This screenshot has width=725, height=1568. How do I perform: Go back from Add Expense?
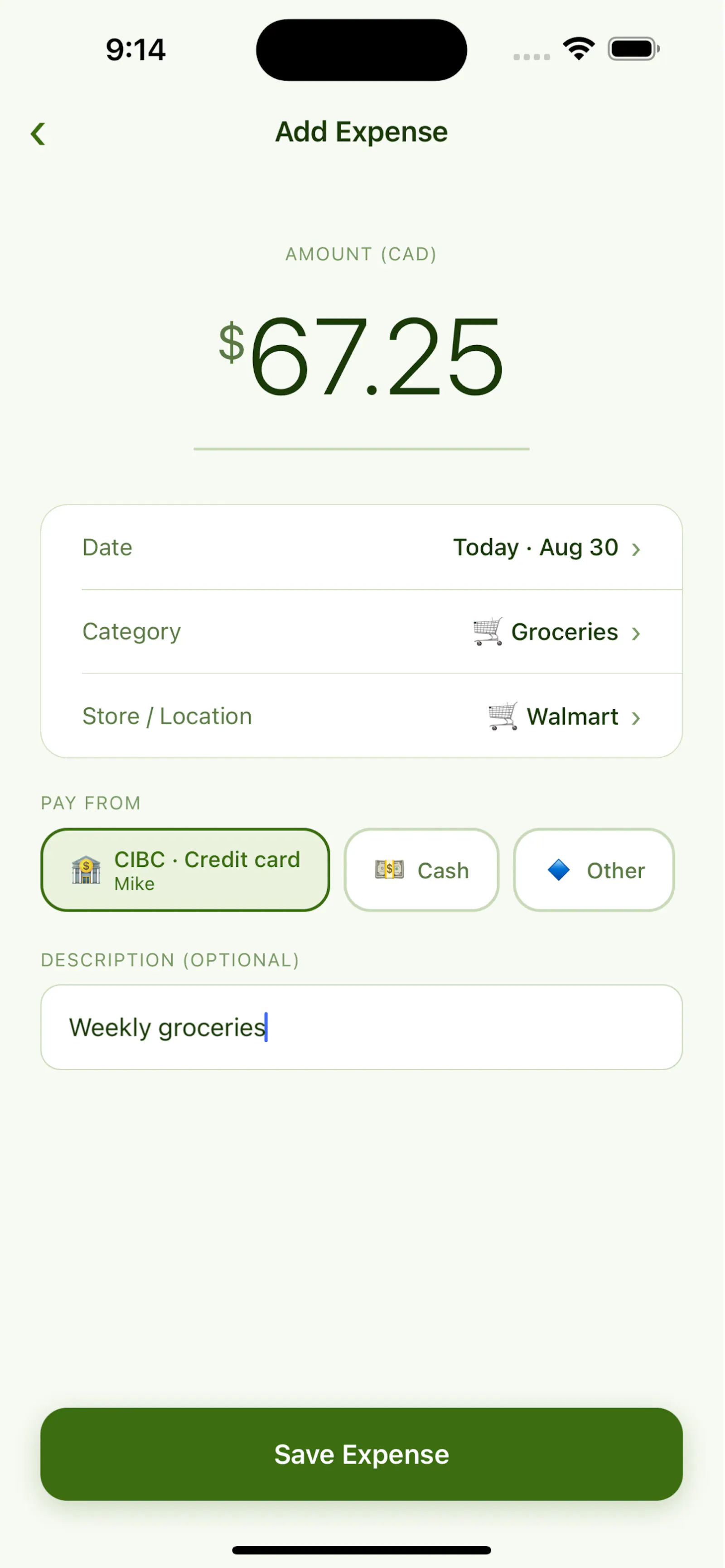39,134
